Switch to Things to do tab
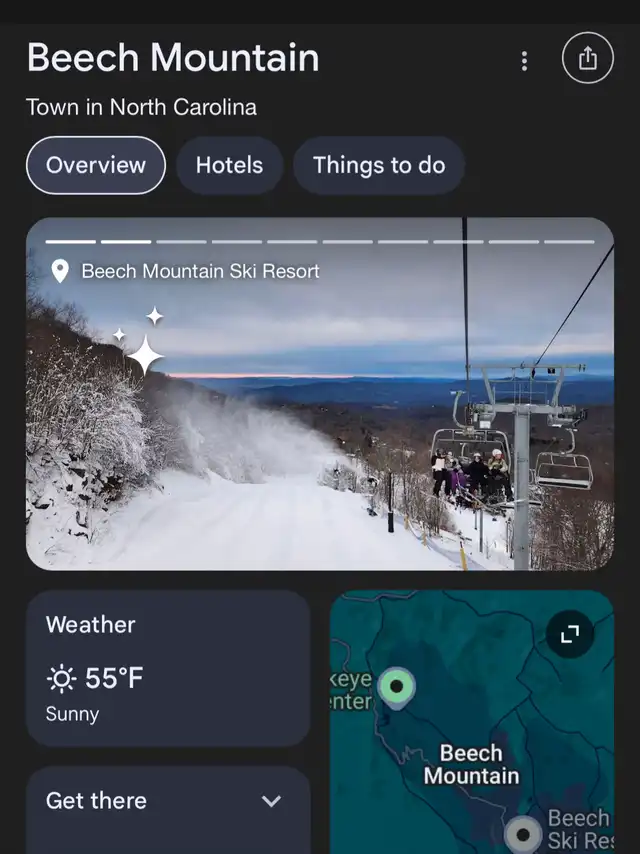This screenshot has width=640, height=854. [378, 165]
